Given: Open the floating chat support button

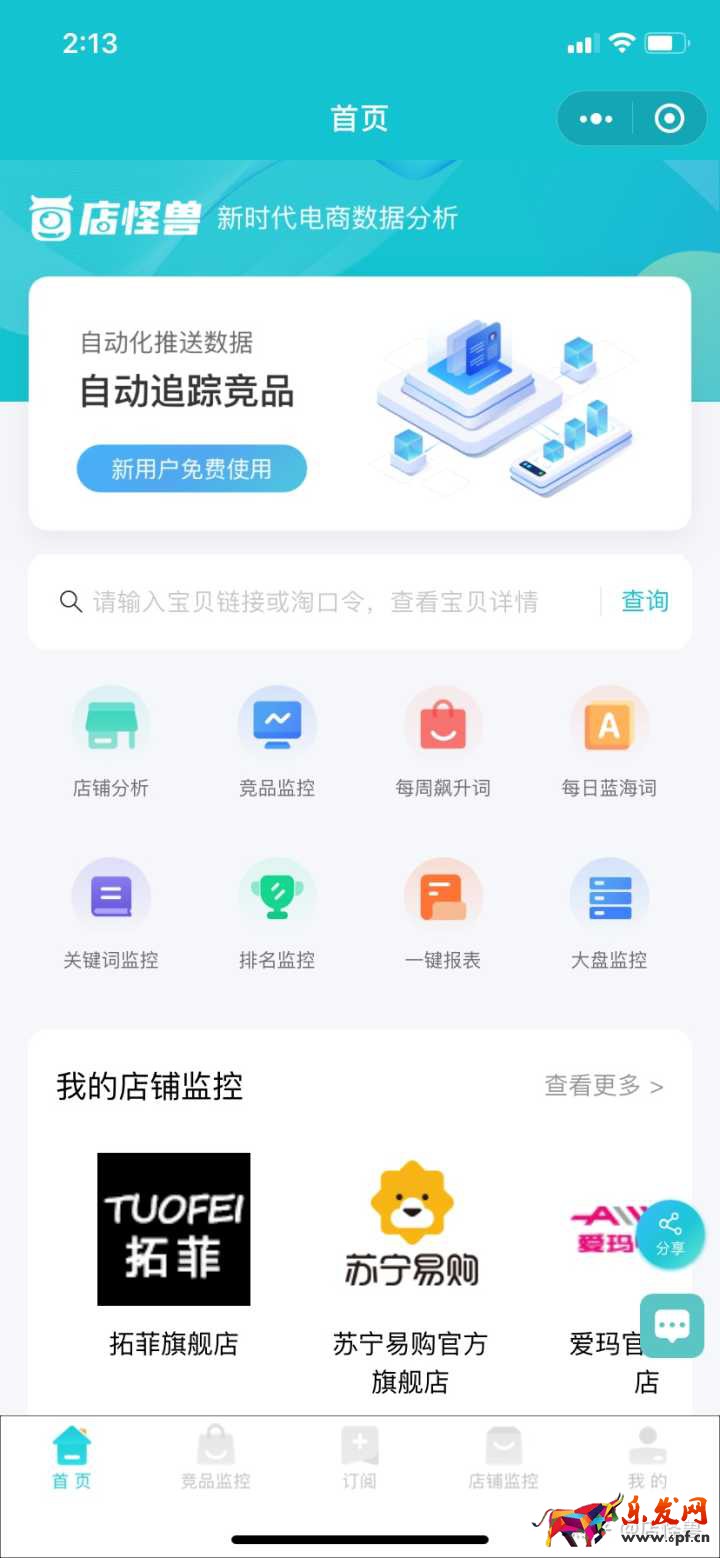Looking at the screenshot, I should tap(672, 1326).
